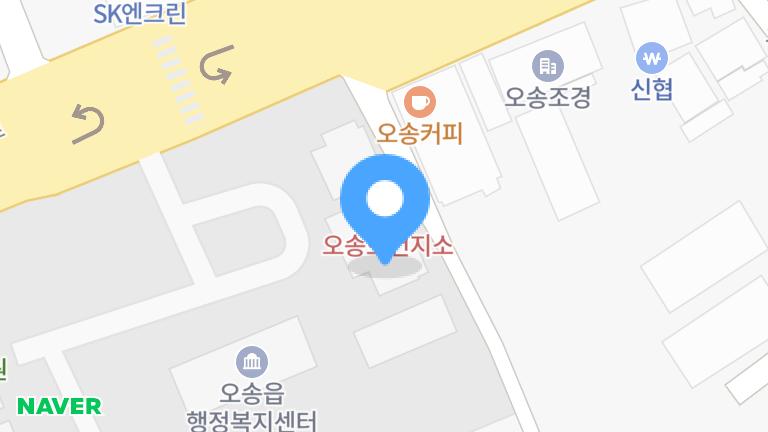Select the 신협 bank marker
The width and height of the screenshot is (768, 432).
(x=652, y=56)
